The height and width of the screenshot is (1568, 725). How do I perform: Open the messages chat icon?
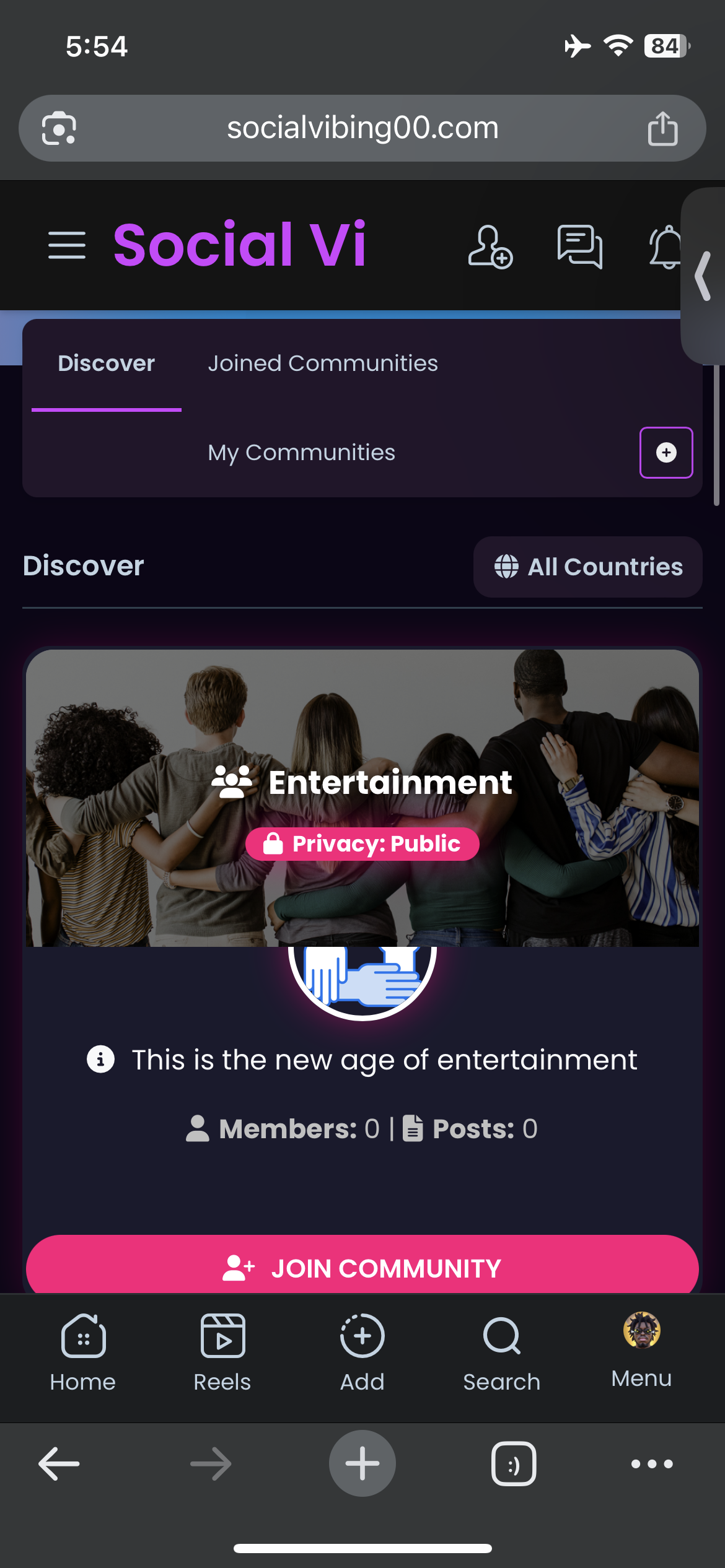point(579,246)
